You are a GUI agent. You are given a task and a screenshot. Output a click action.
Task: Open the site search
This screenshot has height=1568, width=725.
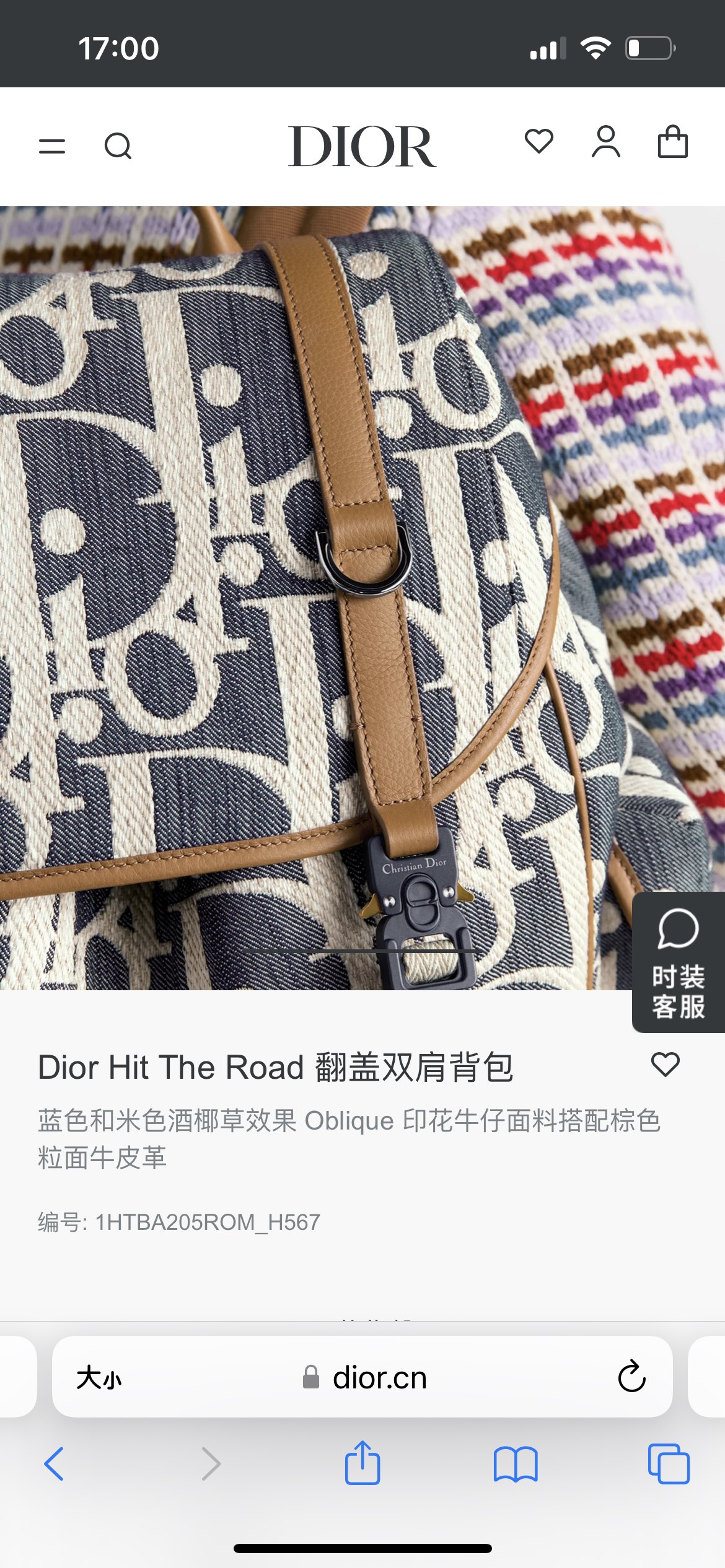(118, 146)
